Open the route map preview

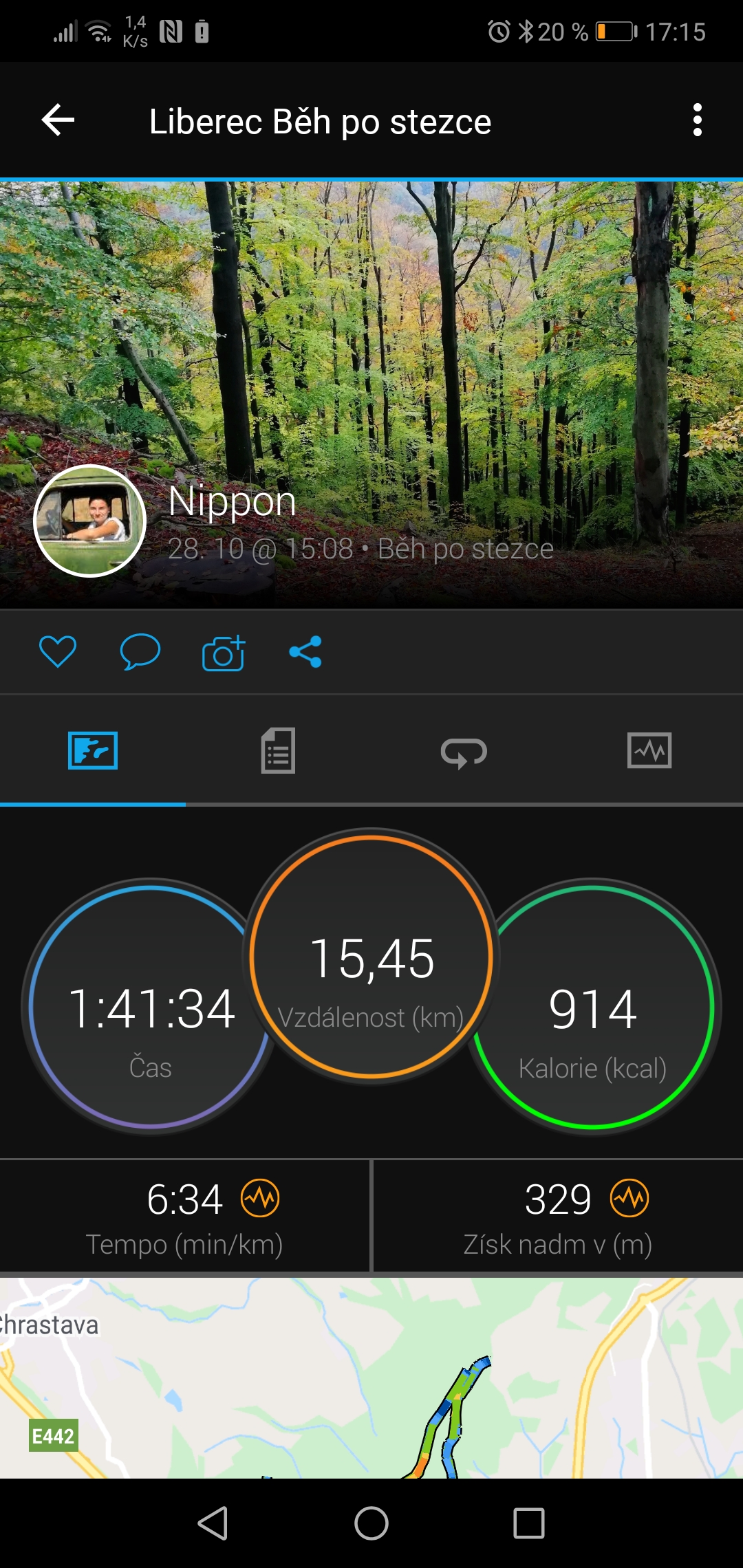371,1378
